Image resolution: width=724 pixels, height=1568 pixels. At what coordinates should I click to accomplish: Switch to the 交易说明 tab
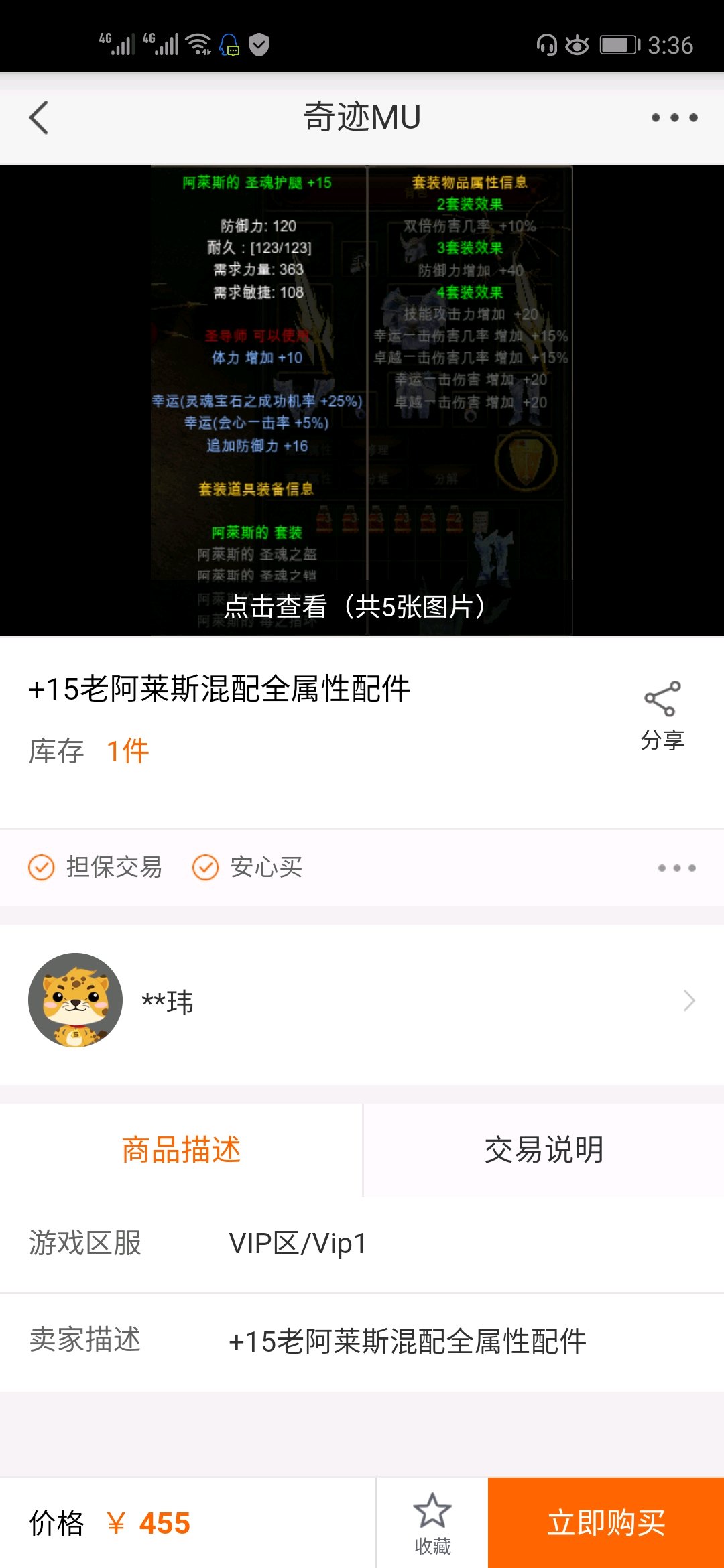click(x=544, y=1150)
